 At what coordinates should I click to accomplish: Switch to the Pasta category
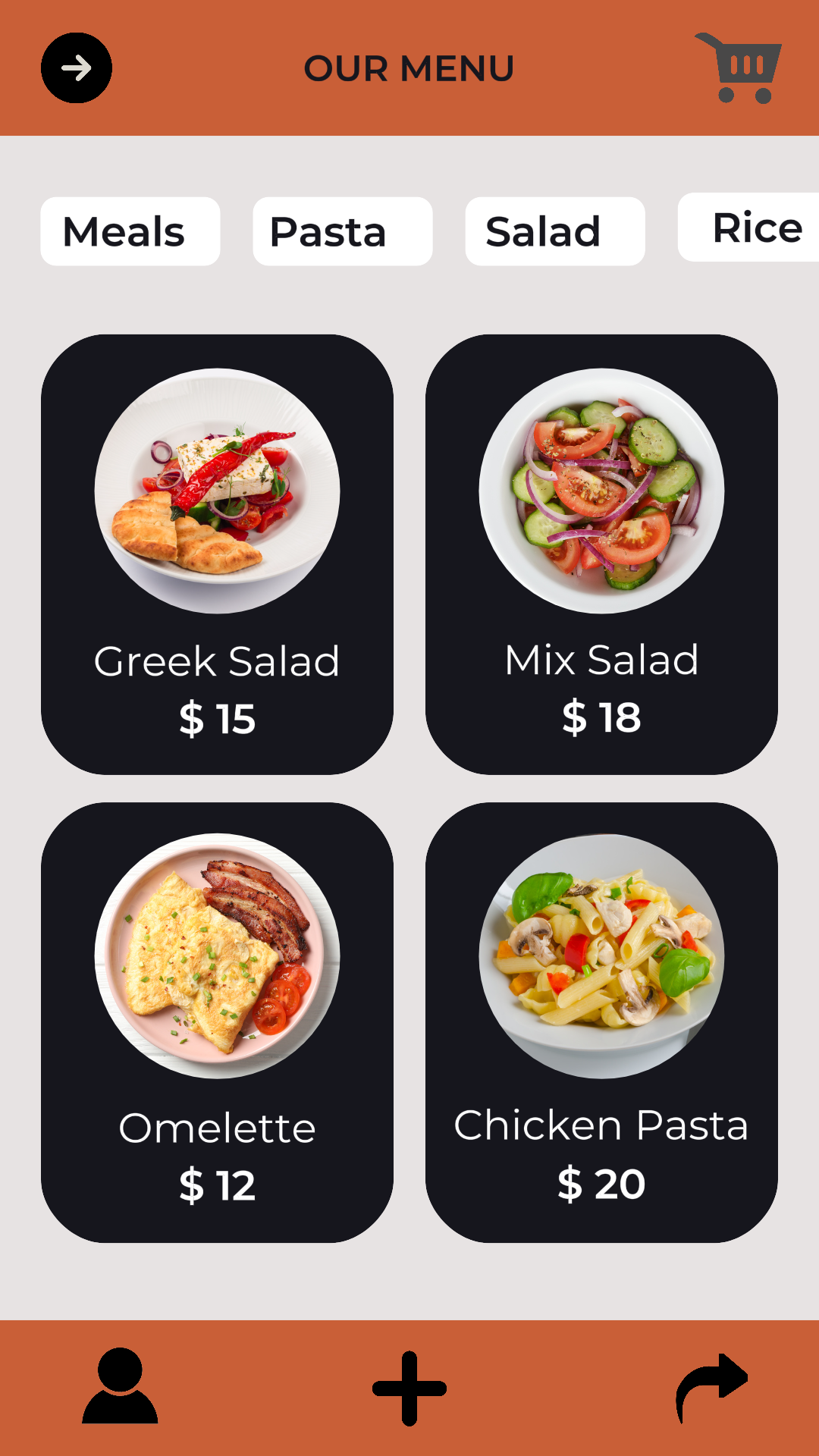342,231
